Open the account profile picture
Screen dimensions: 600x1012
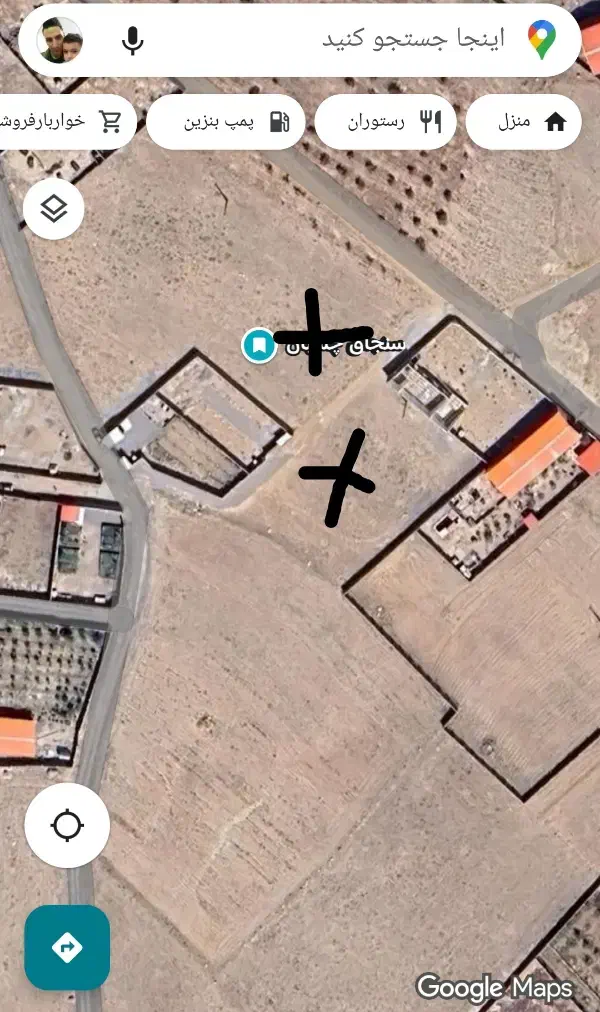tap(60, 40)
